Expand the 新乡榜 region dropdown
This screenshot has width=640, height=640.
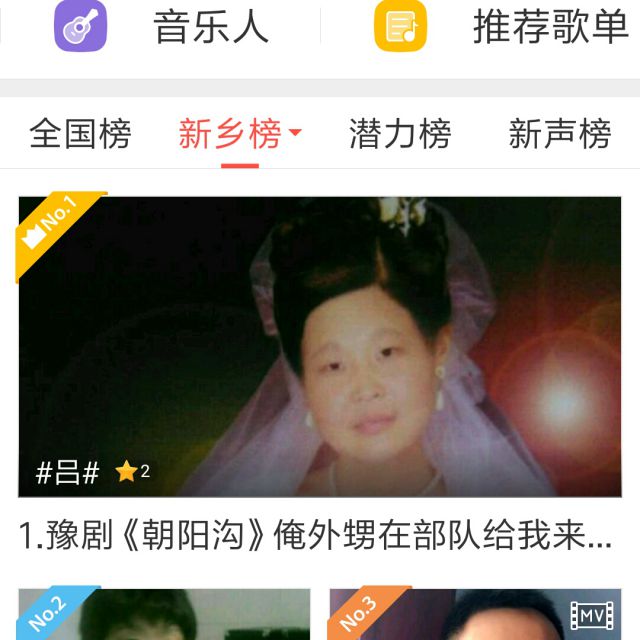(240, 134)
